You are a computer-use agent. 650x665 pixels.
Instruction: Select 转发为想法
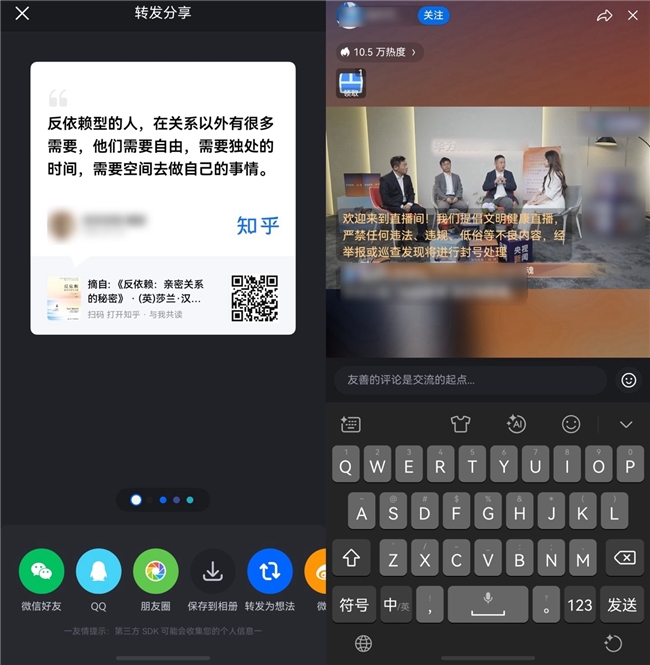pos(269,571)
